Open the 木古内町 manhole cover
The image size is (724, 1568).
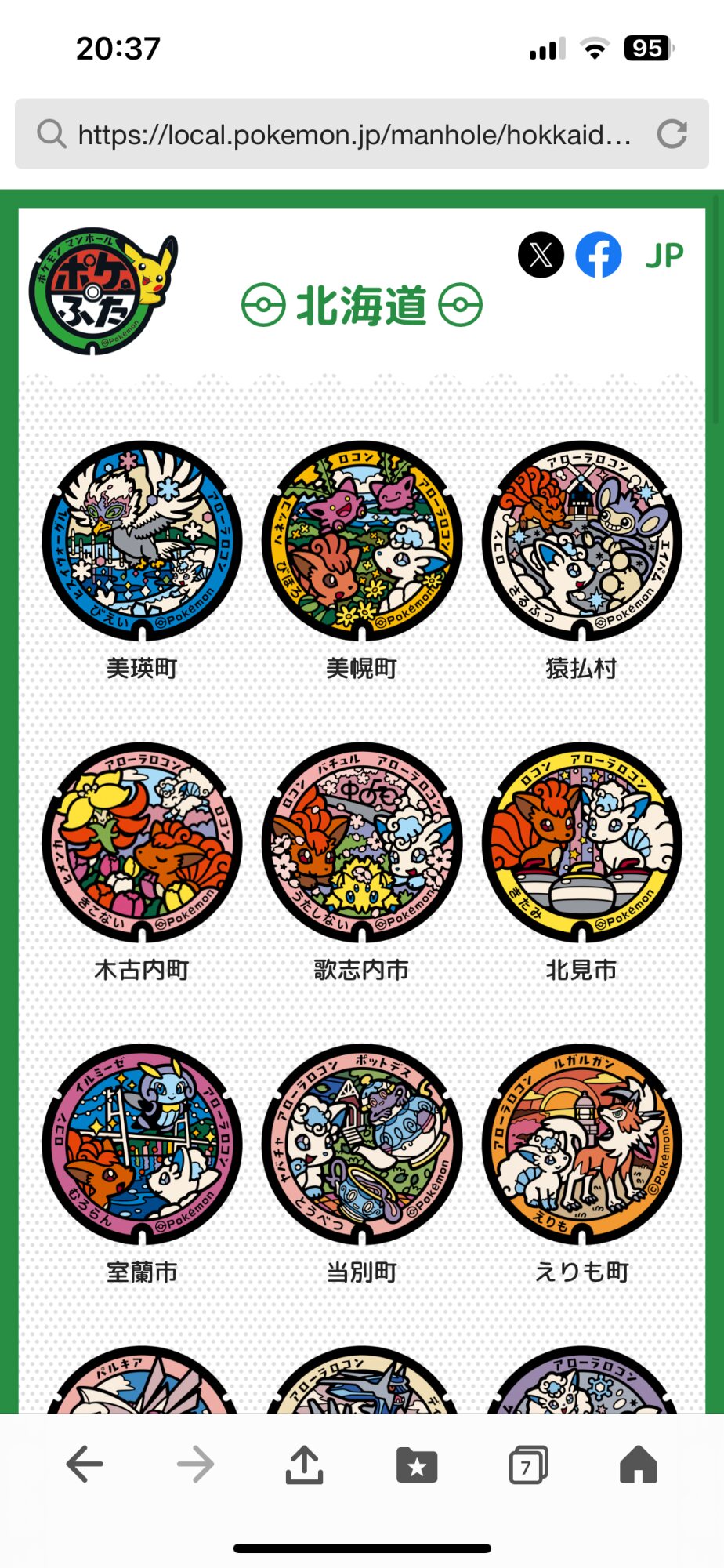coord(142,843)
